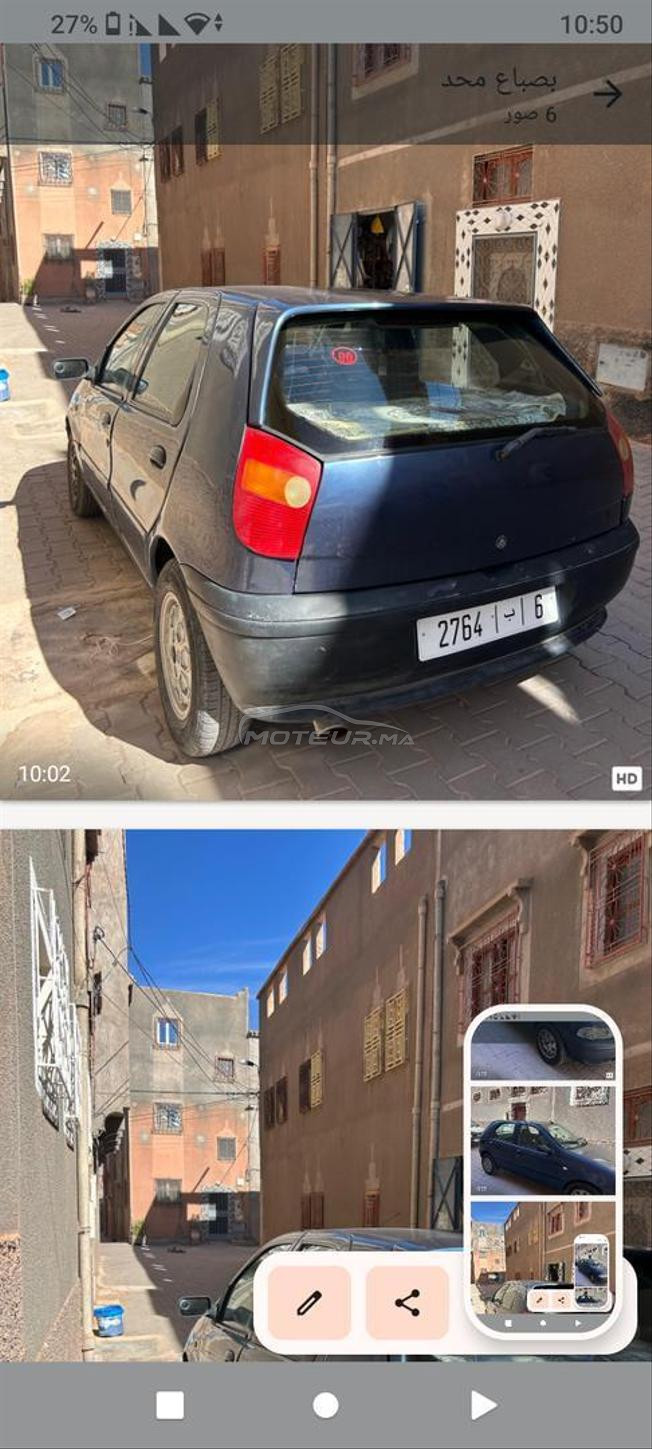The height and width of the screenshot is (1449, 652).
Task: Open the photo of the car's rear
Action: coord(326,422)
